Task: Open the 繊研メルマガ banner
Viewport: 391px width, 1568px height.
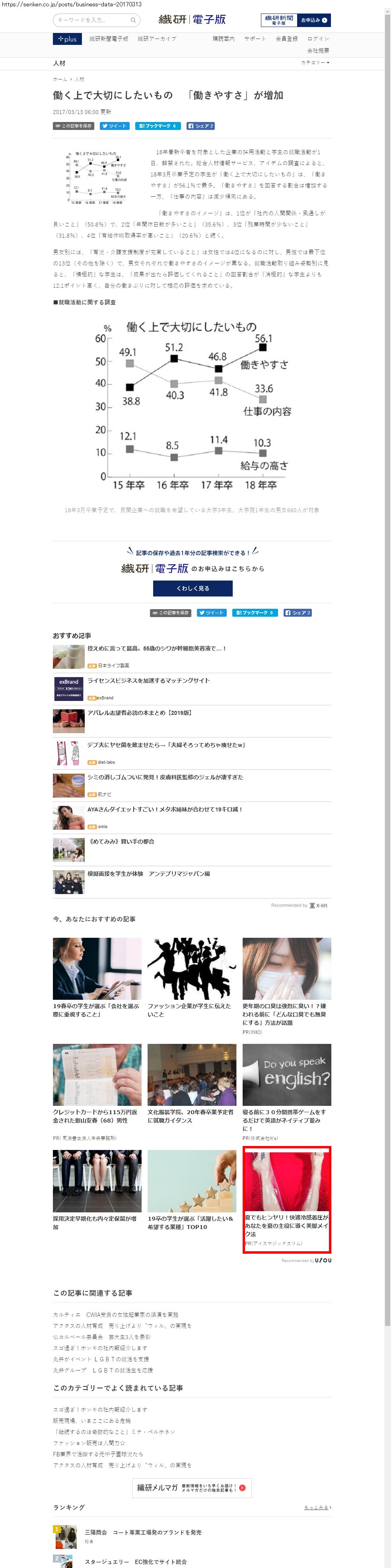Action: [x=191, y=1487]
